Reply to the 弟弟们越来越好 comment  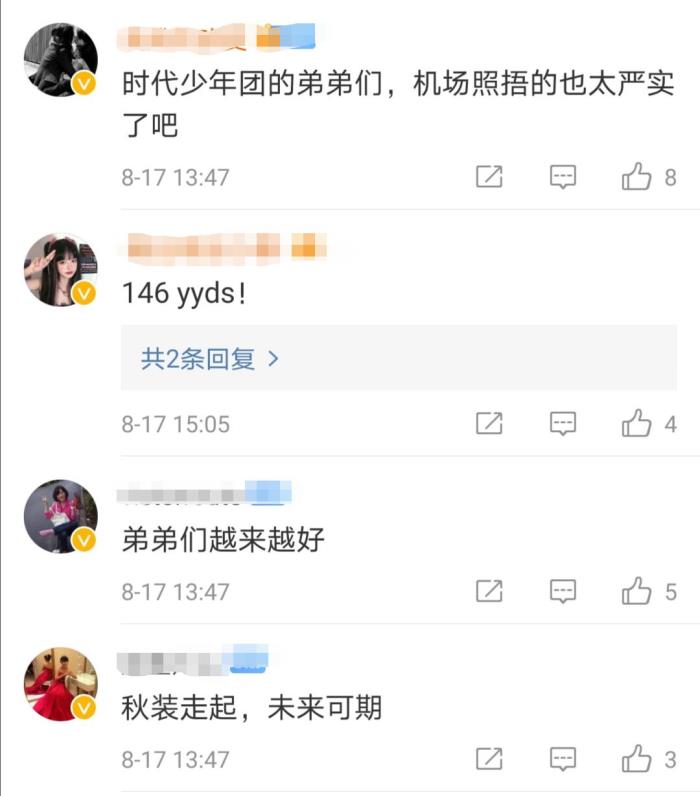564,591
